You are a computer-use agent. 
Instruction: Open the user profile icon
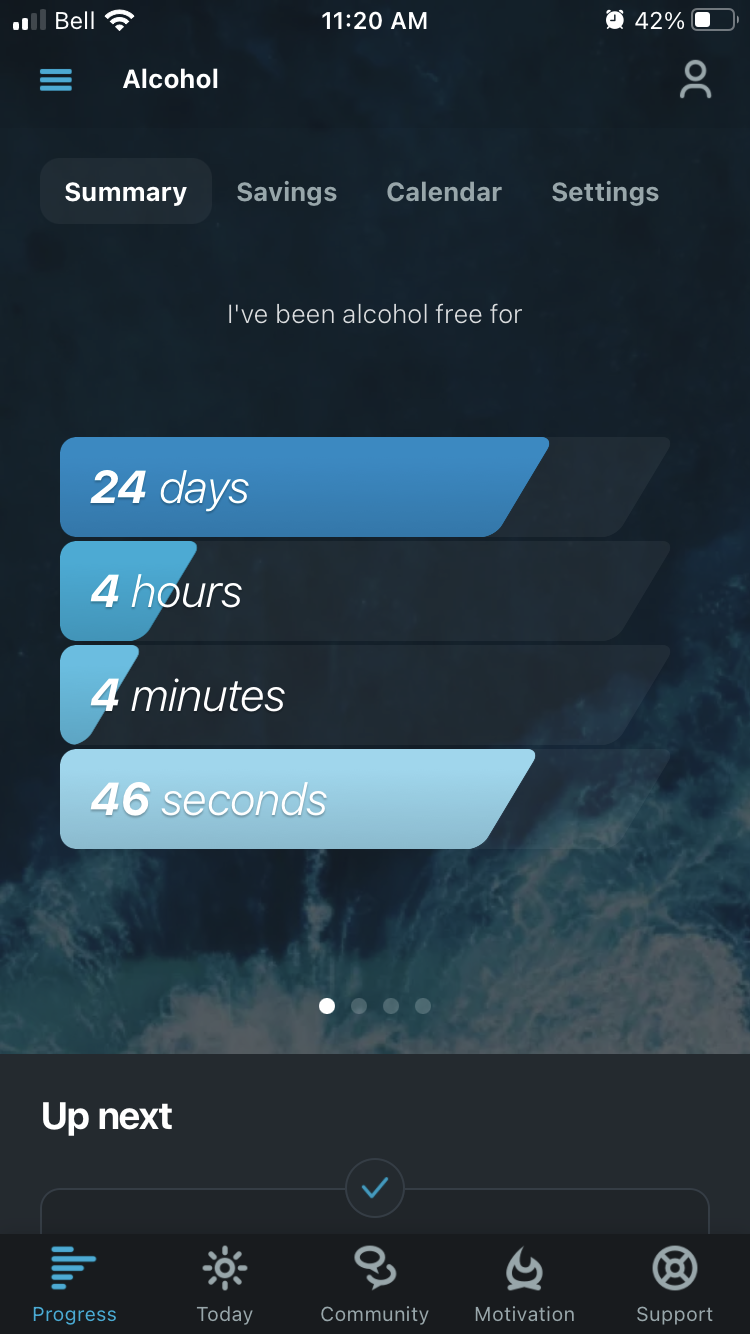694,80
